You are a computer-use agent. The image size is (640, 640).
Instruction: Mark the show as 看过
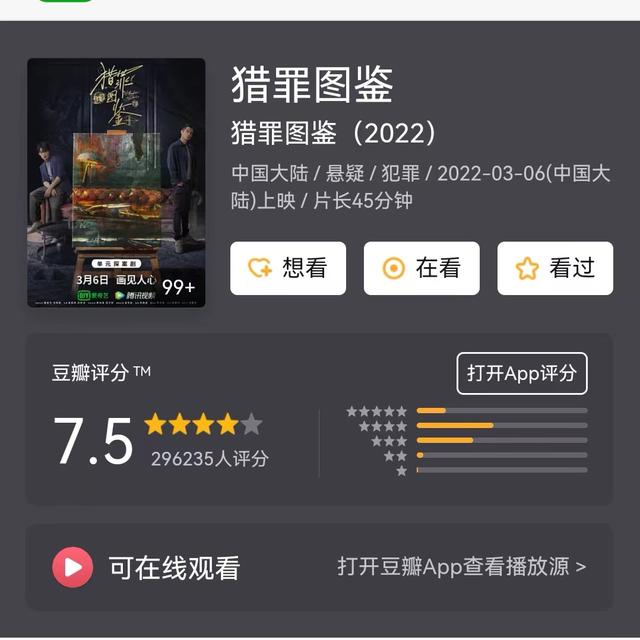click(555, 268)
